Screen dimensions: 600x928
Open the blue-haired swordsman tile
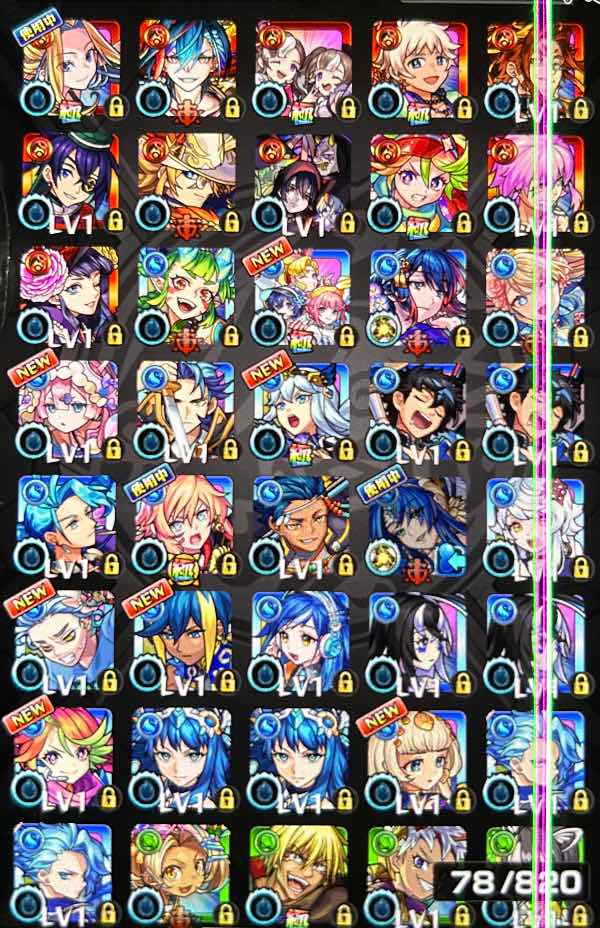(x=187, y=412)
